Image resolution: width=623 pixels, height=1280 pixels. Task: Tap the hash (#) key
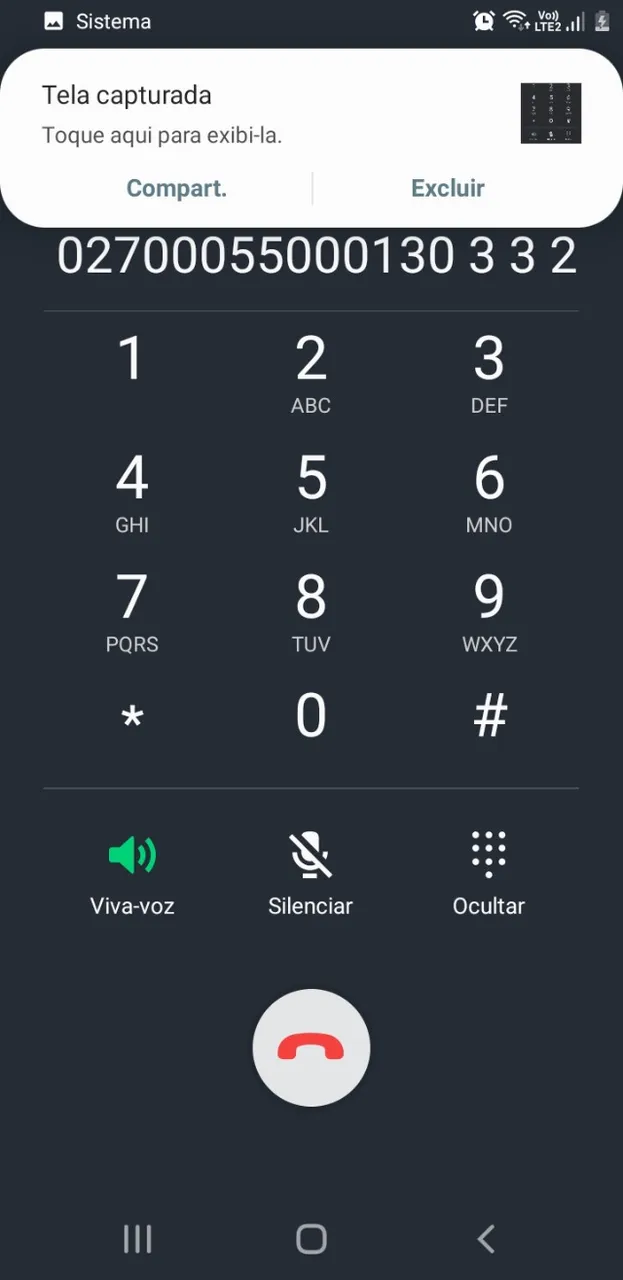[489, 717]
